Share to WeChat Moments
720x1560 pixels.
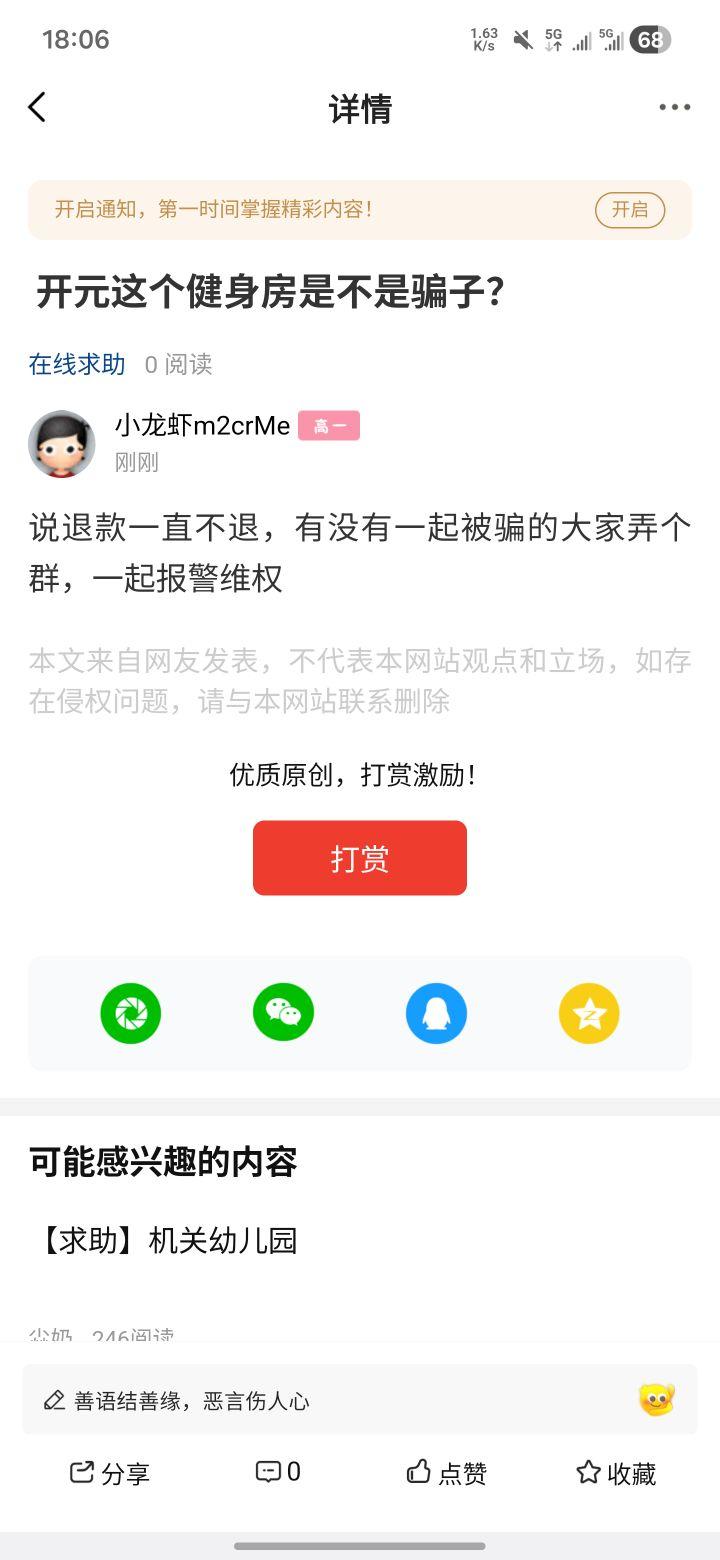click(131, 1013)
